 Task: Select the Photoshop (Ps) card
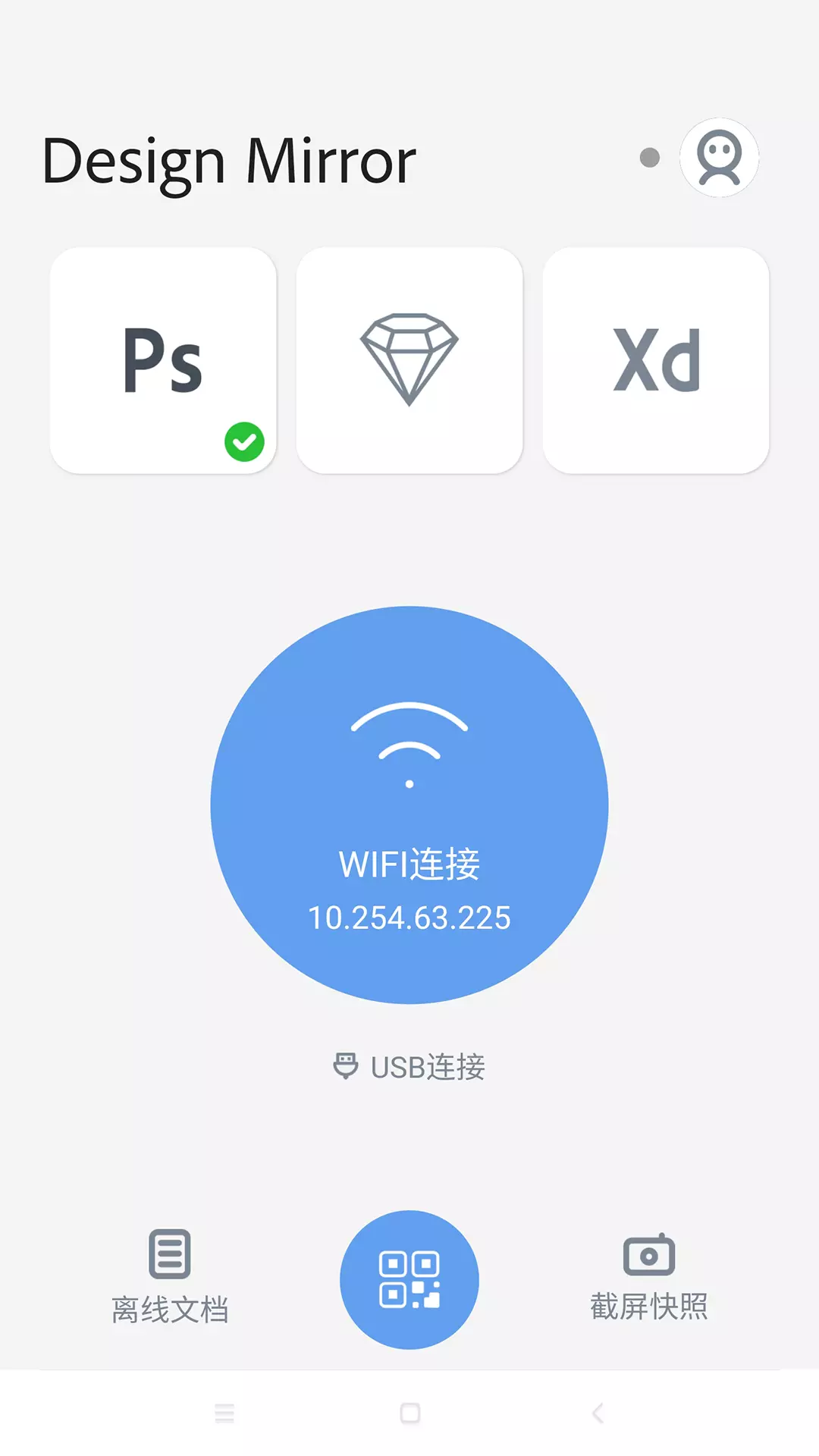pos(163,360)
